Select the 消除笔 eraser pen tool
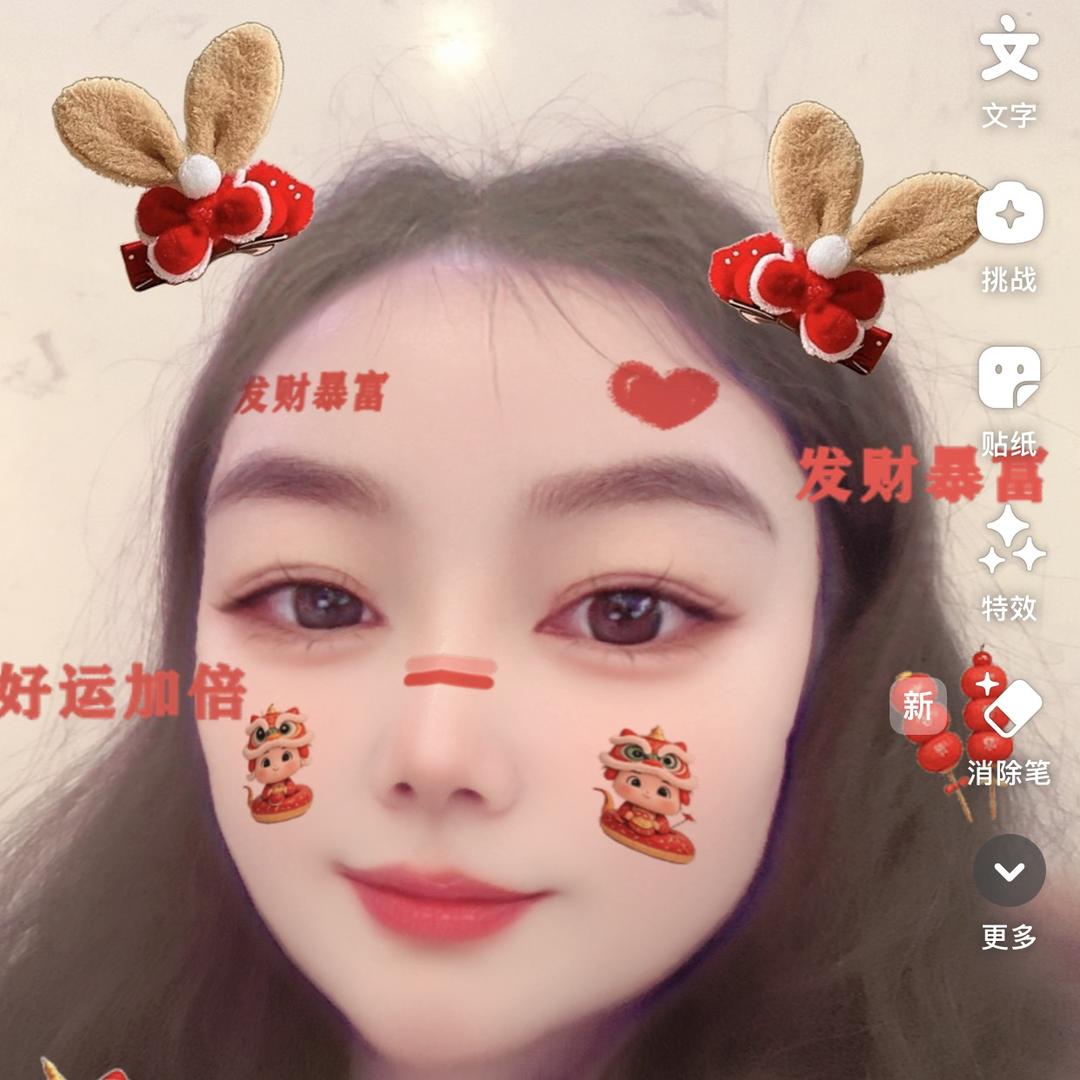The width and height of the screenshot is (1080, 1080). point(1010,709)
